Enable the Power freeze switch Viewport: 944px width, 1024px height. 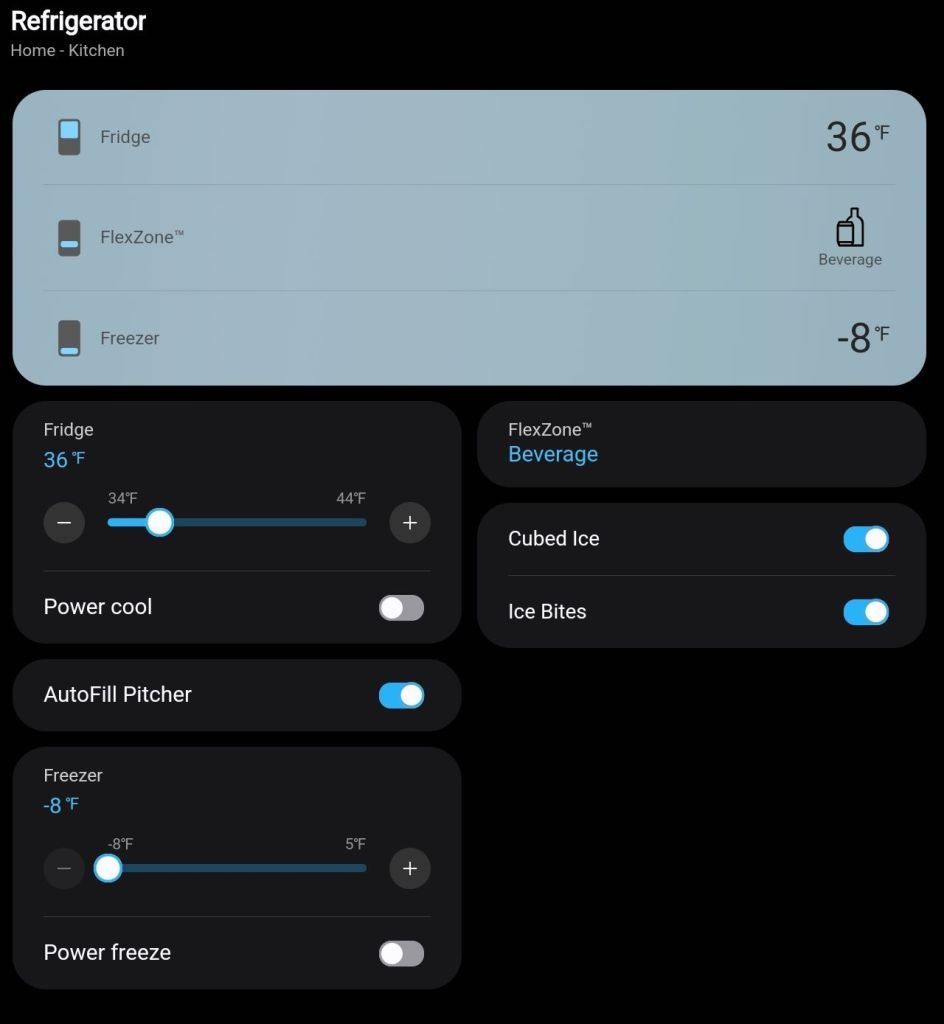pos(401,954)
